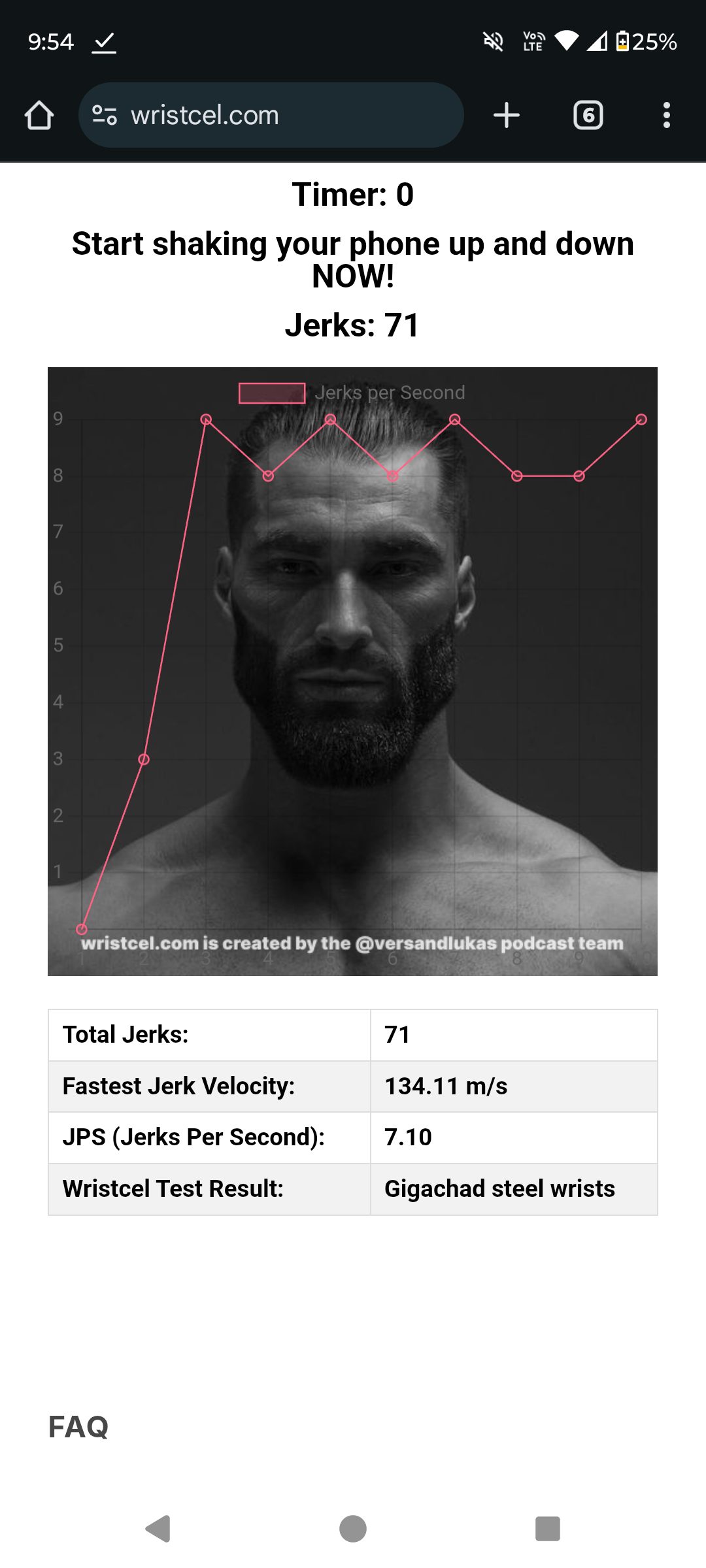Open a new browser tab

click(x=507, y=116)
